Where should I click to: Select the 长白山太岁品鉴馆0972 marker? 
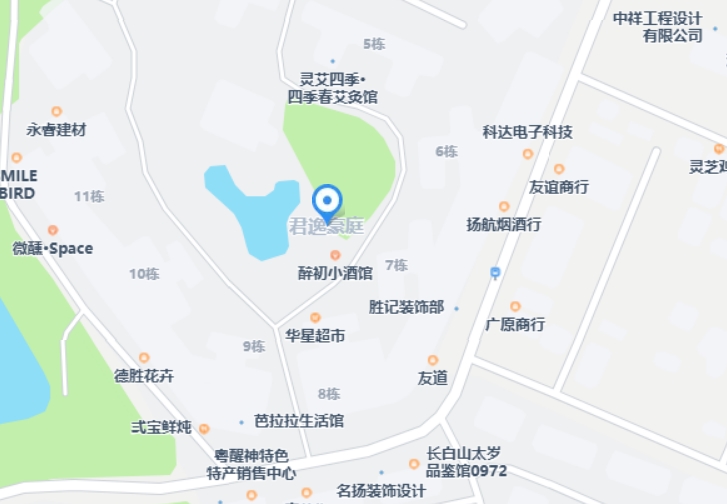click(414, 464)
